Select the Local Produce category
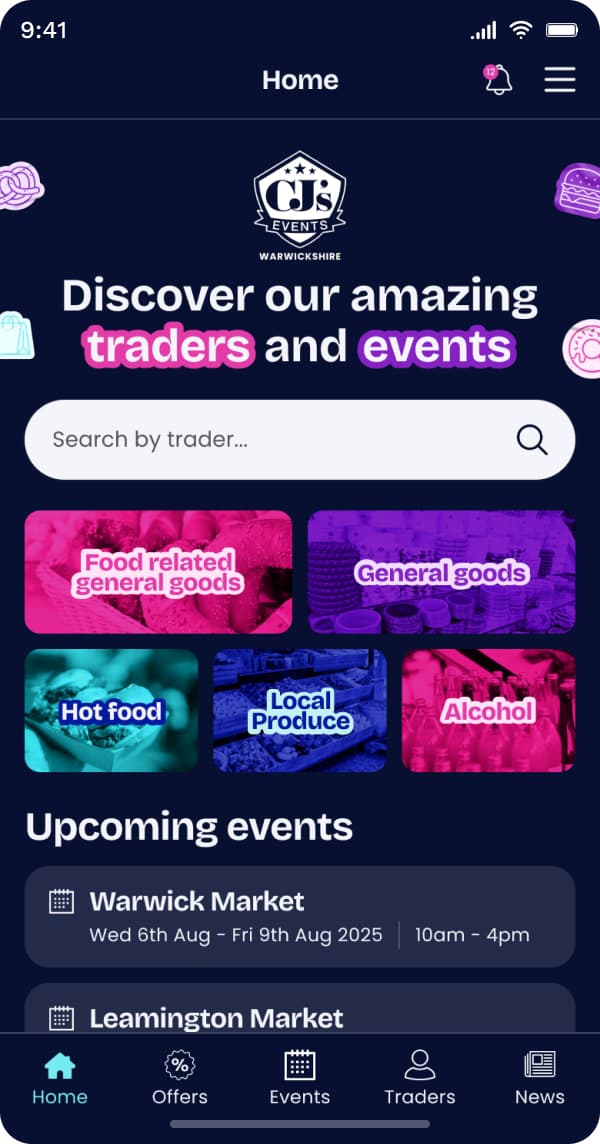Screen dimensions: 600x1144 [x=299, y=711]
